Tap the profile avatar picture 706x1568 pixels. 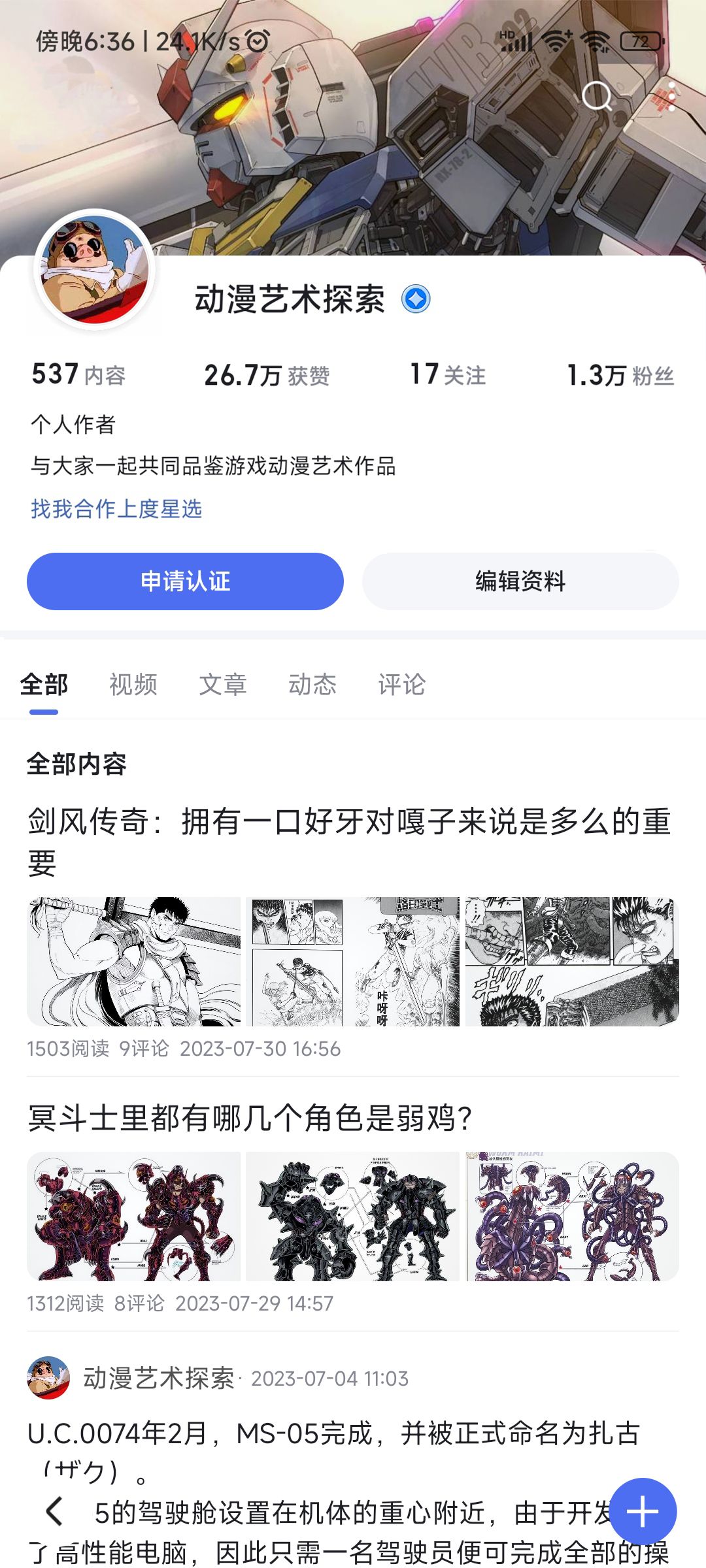point(95,269)
